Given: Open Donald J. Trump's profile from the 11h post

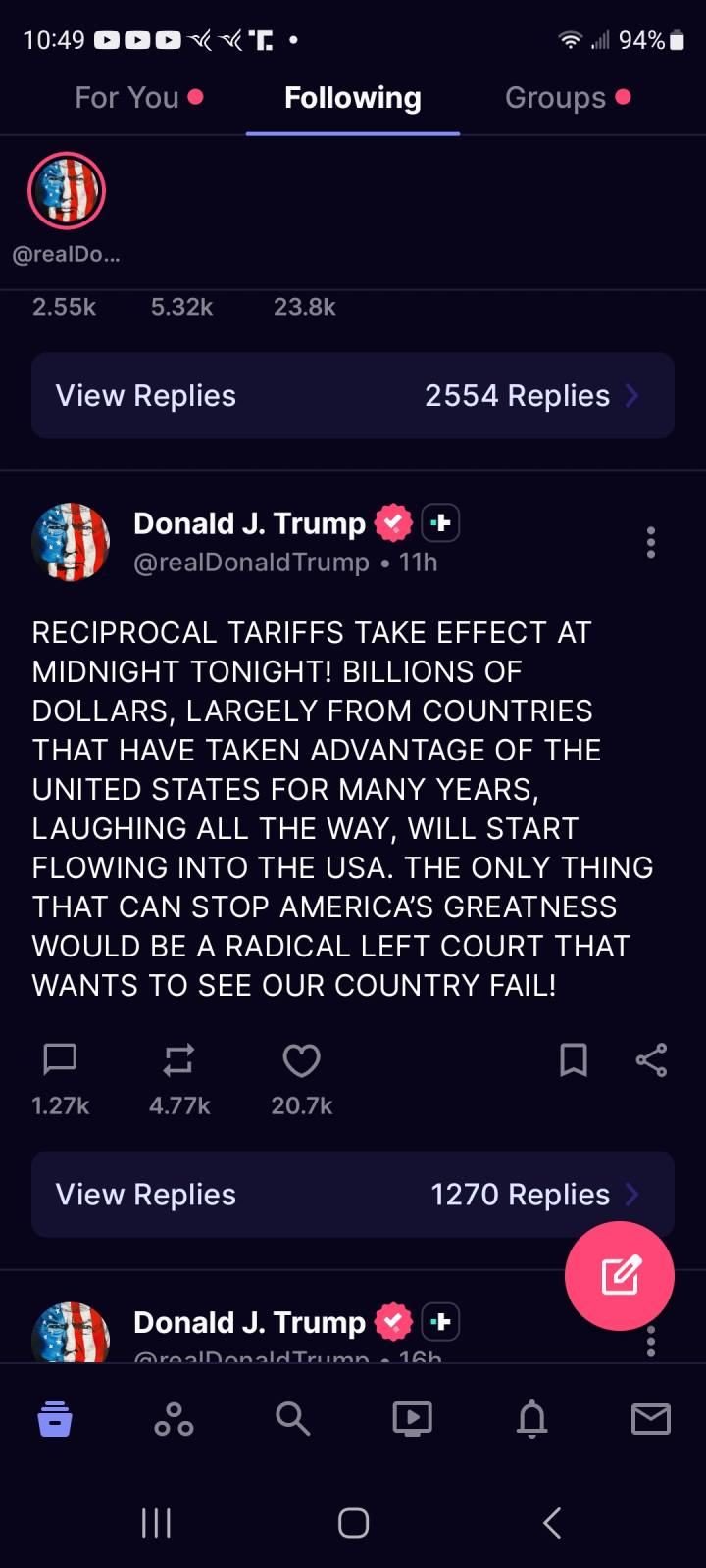Looking at the screenshot, I should tap(249, 523).
